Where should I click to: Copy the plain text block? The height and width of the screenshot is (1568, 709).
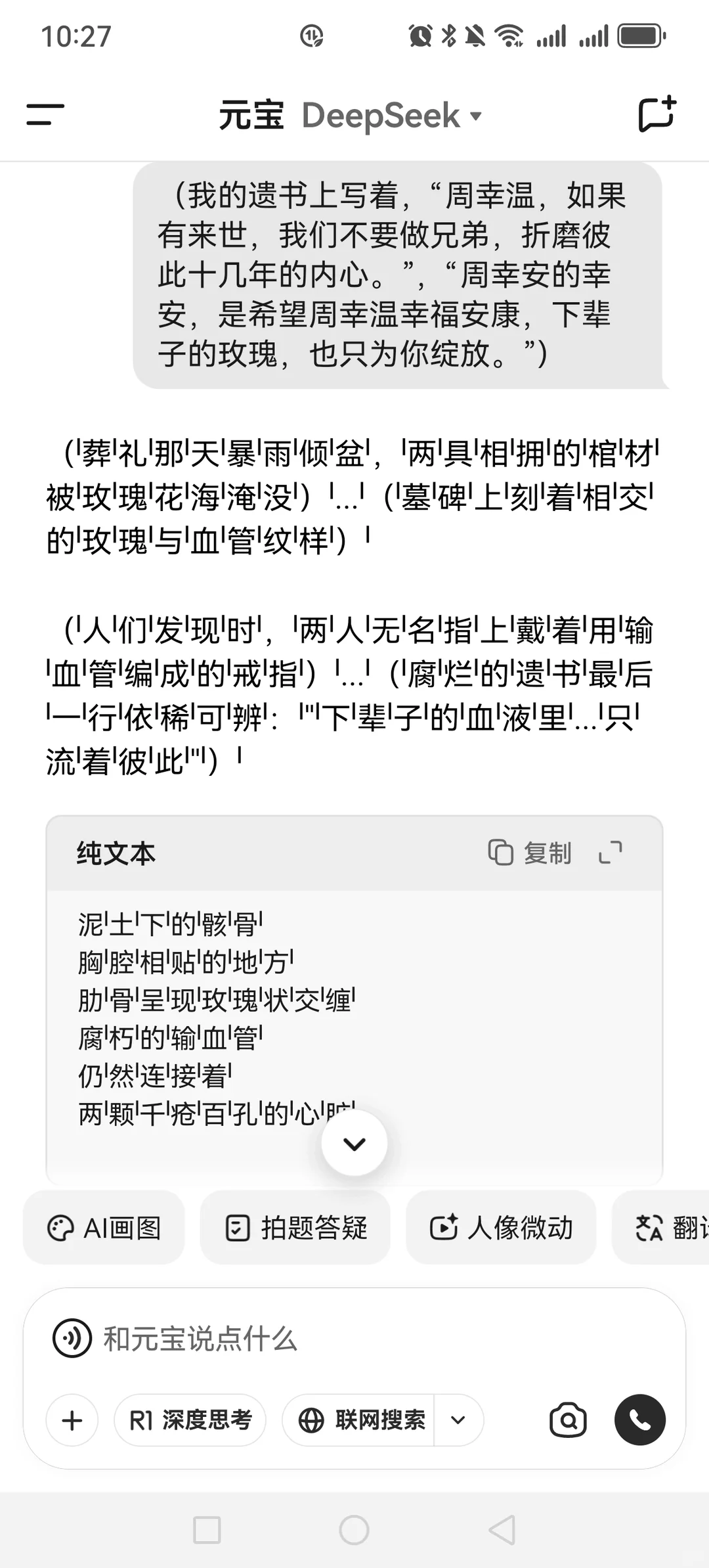point(530,853)
